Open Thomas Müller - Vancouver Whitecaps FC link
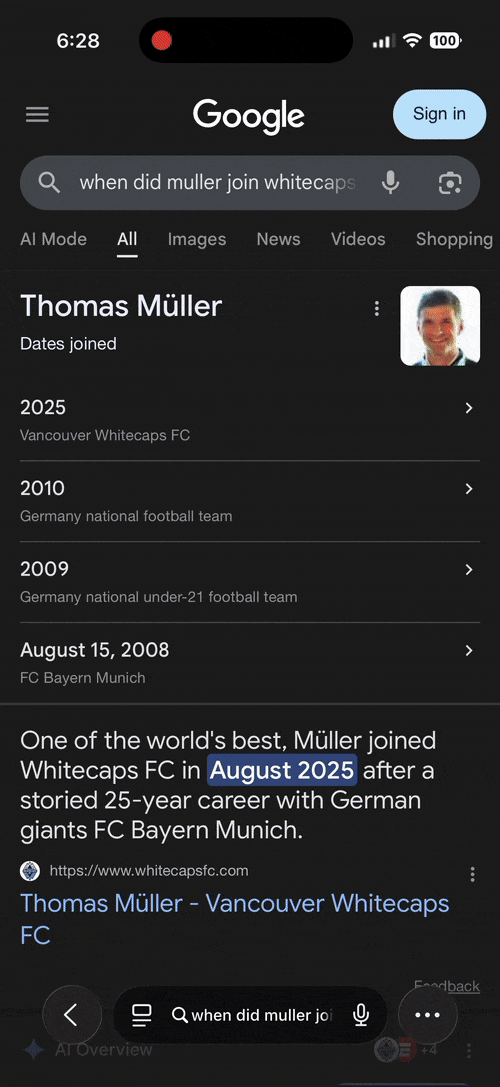Viewport: 500px width, 1087px height. (x=234, y=919)
